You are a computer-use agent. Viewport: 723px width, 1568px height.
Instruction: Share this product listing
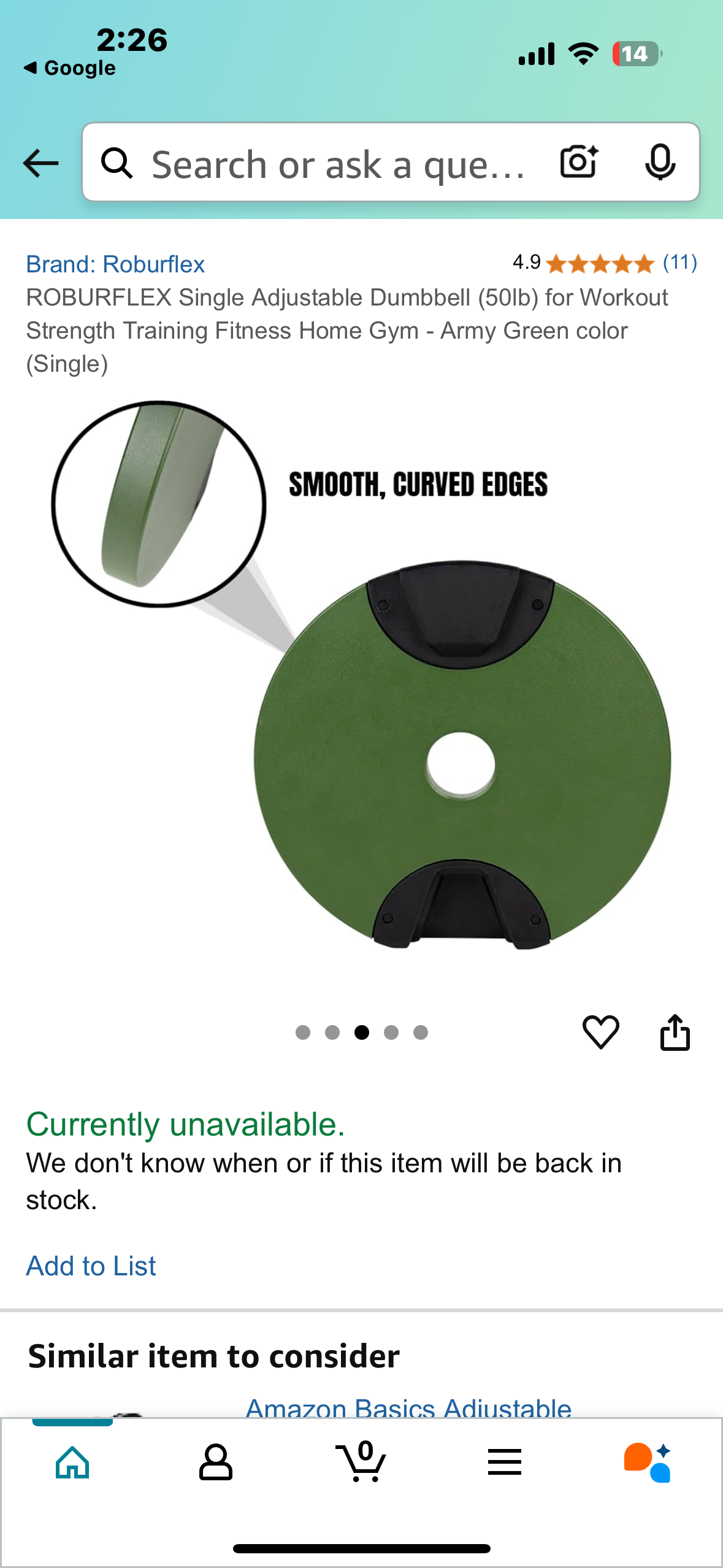(675, 1032)
